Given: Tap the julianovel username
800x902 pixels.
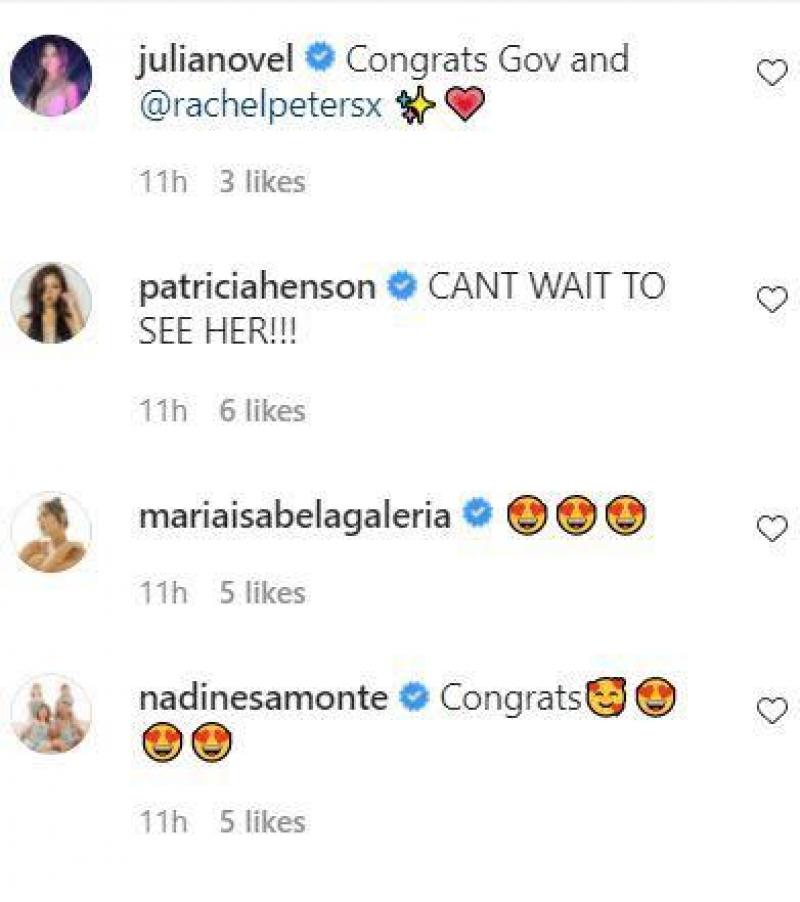Looking at the screenshot, I should [216, 60].
